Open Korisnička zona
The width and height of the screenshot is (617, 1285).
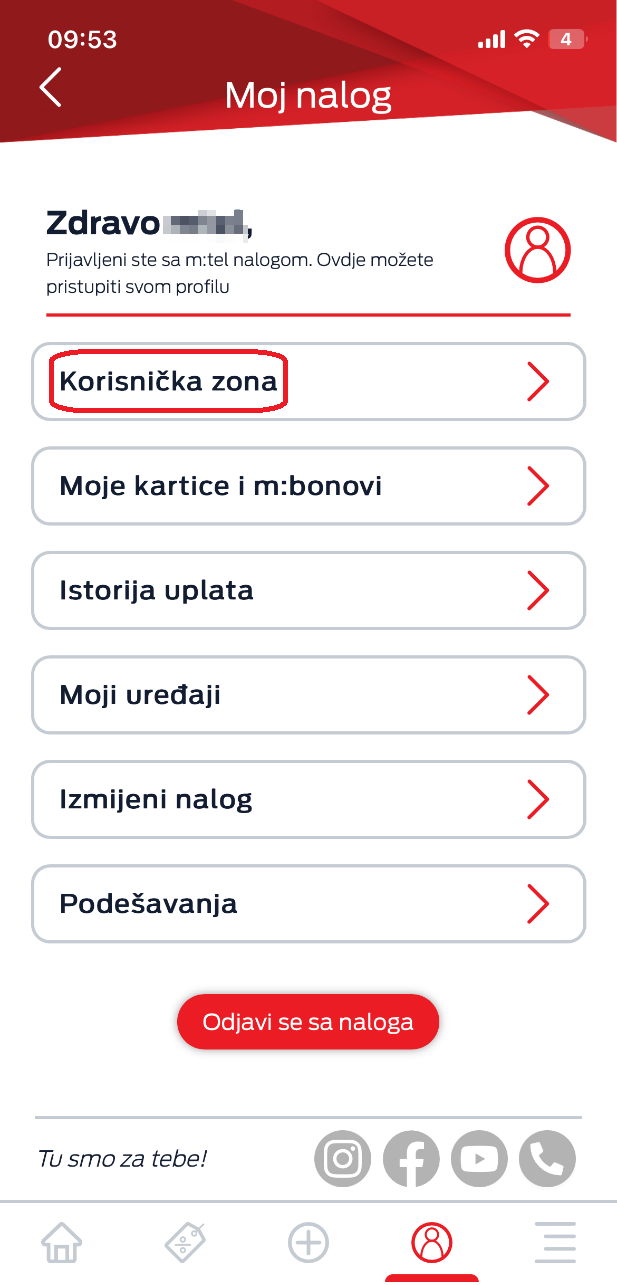[308, 381]
